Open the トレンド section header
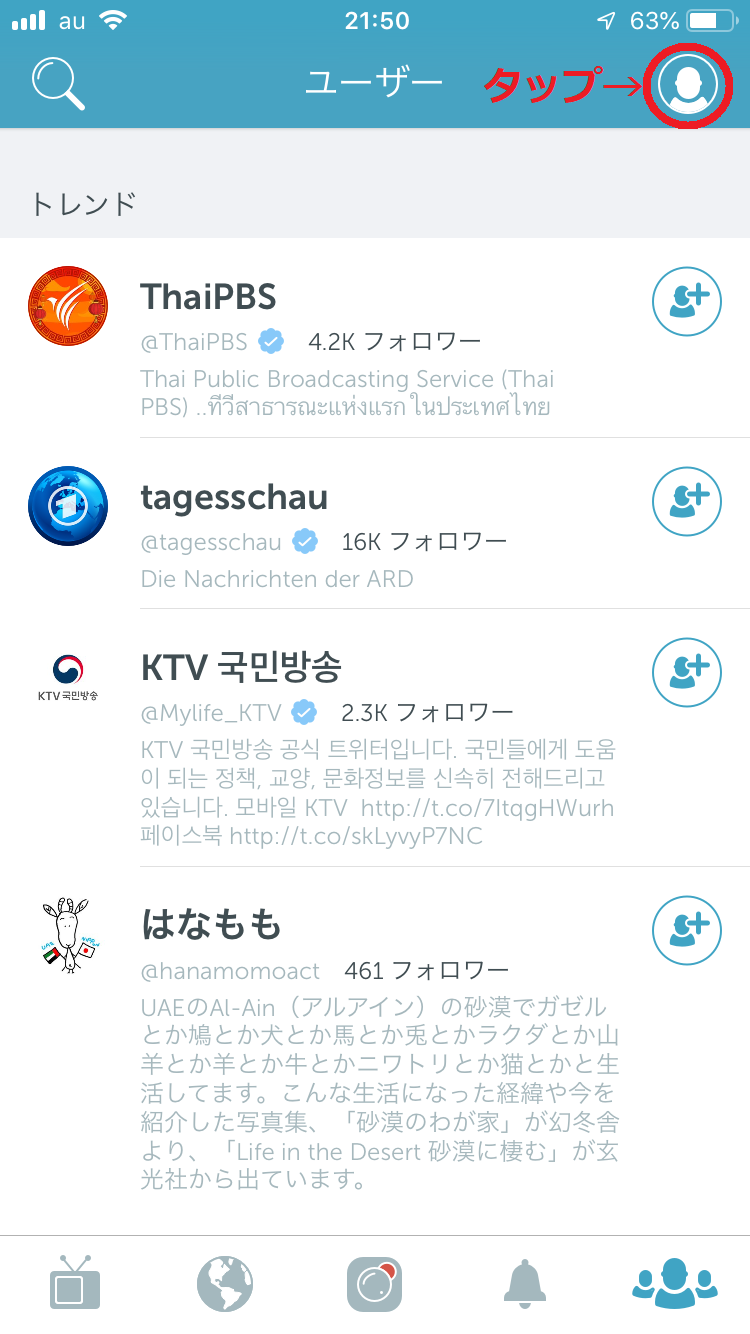 coord(83,200)
